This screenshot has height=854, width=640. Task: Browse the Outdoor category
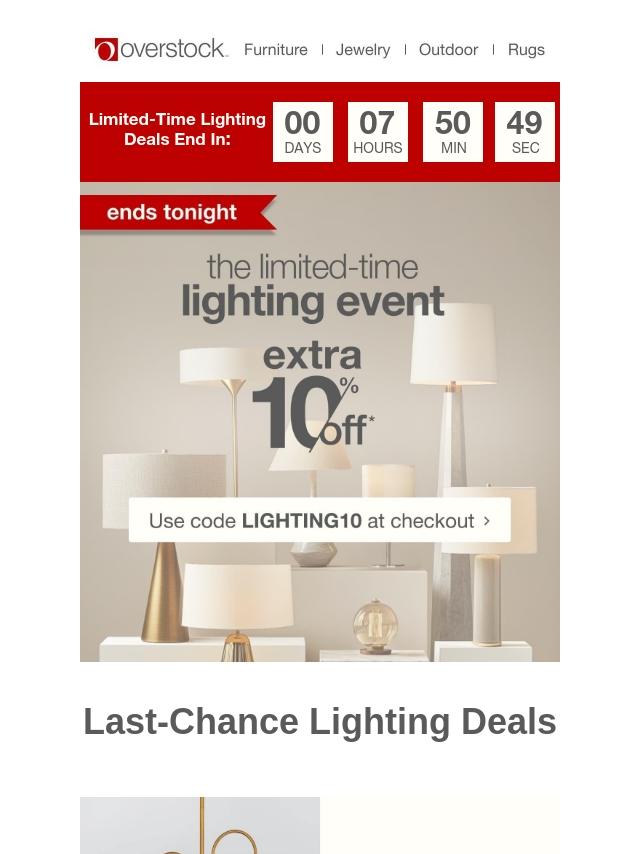(x=448, y=49)
